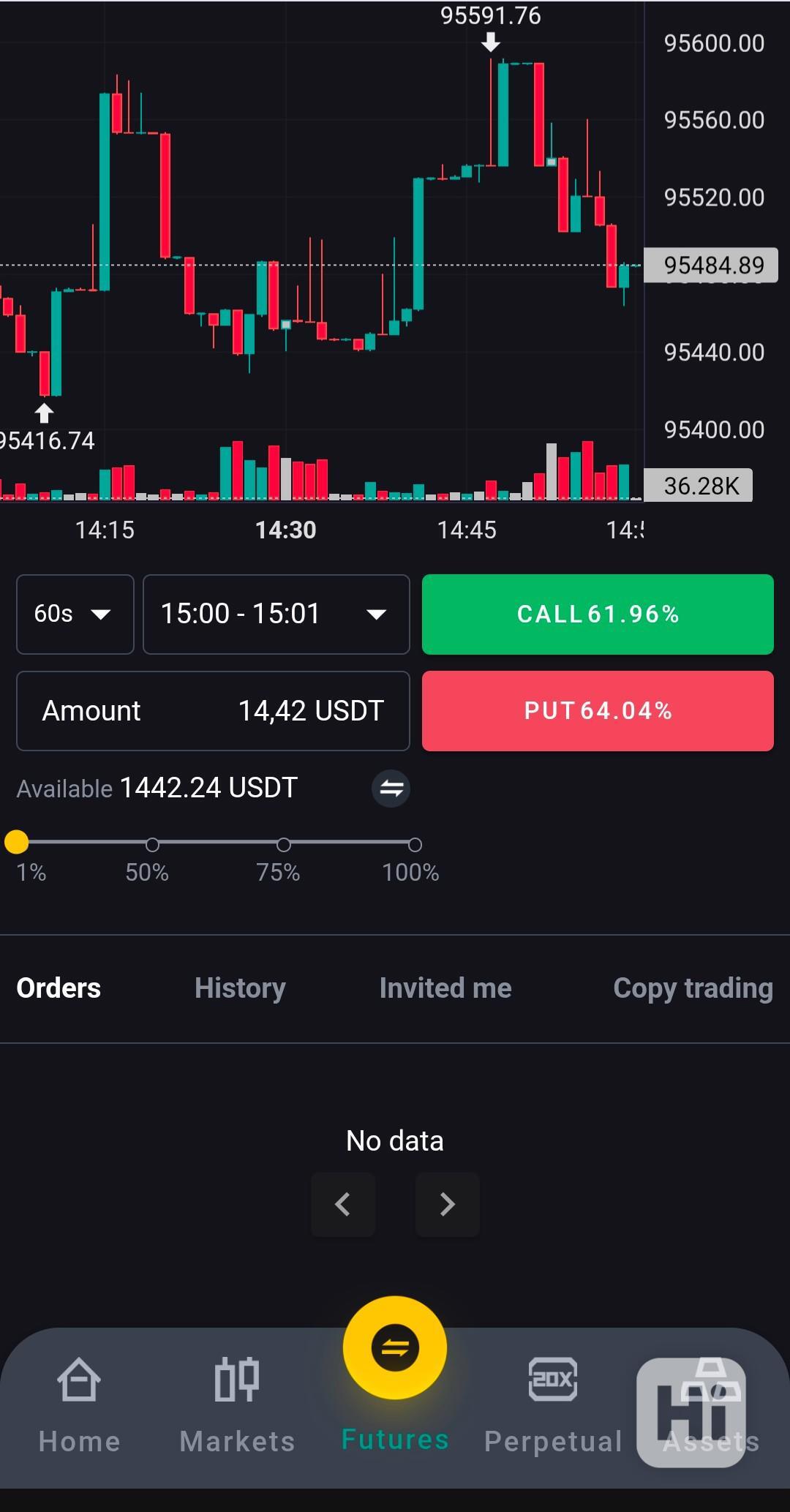Screen dimensions: 790x1512
Task: Go to previous page of orders
Action: click(x=343, y=1204)
